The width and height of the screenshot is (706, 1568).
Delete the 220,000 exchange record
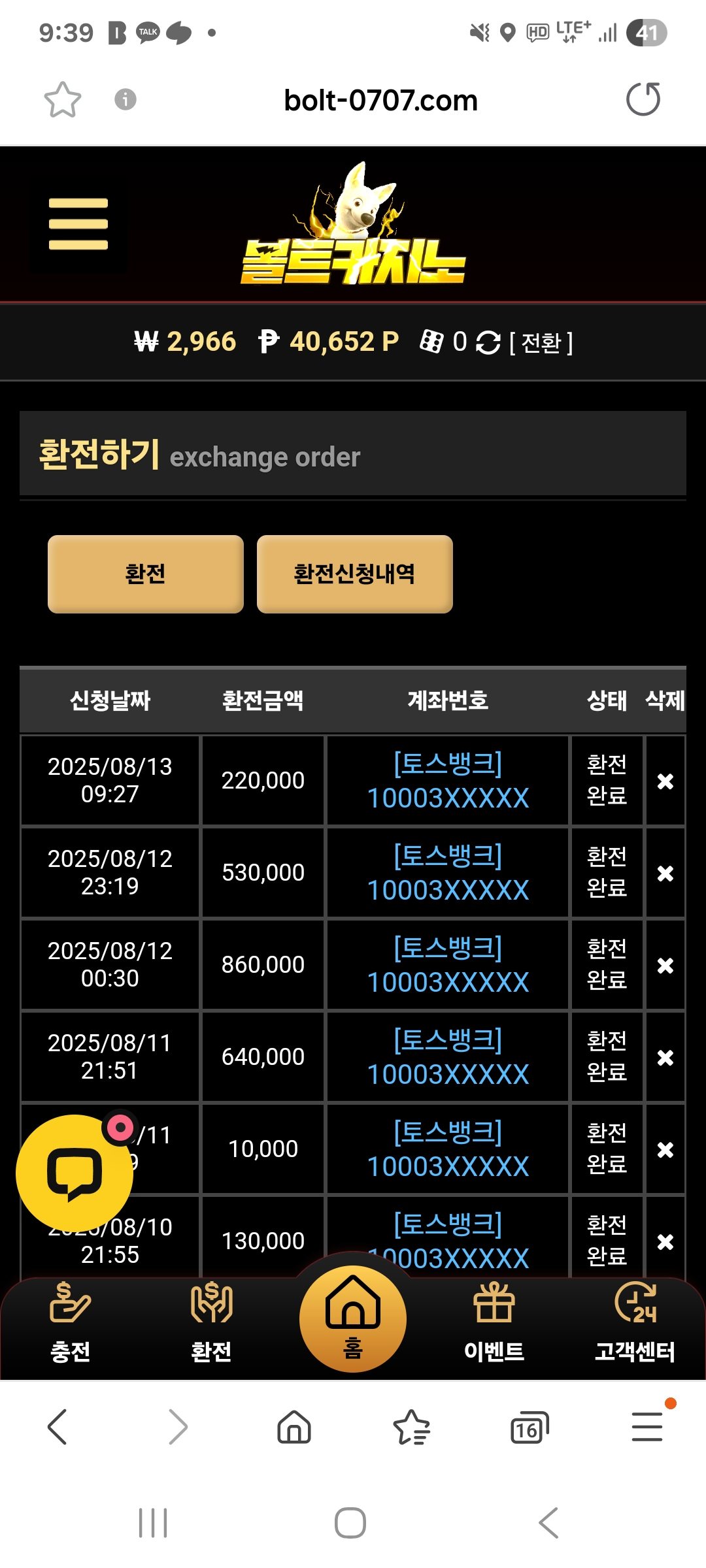[665, 781]
